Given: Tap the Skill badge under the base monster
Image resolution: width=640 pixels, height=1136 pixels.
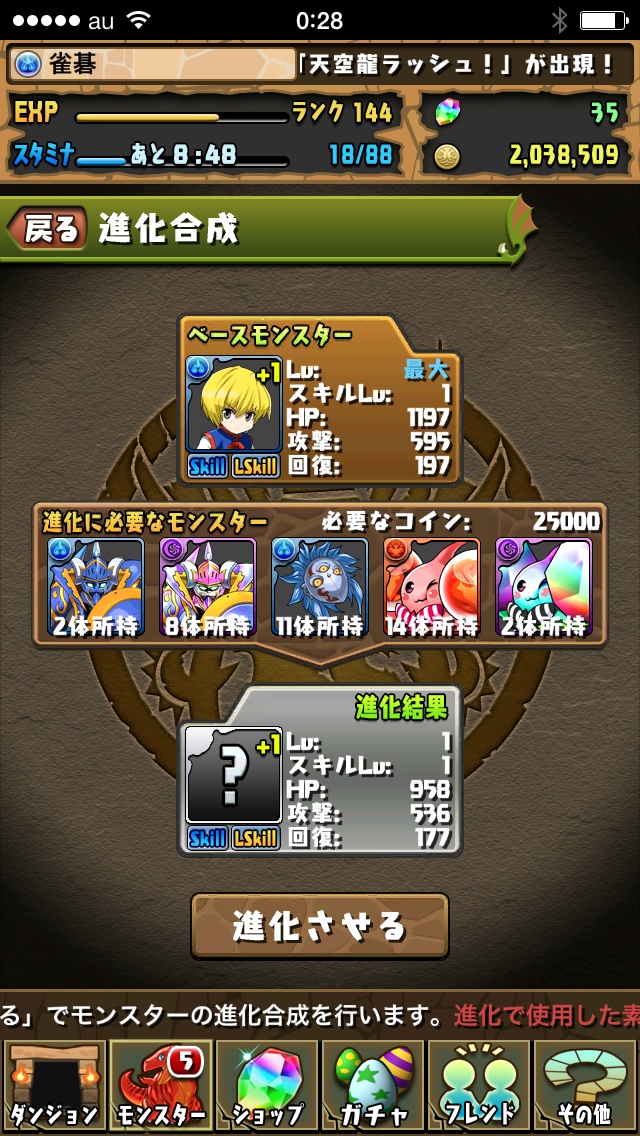Looking at the screenshot, I should click(x=208, y=466).
